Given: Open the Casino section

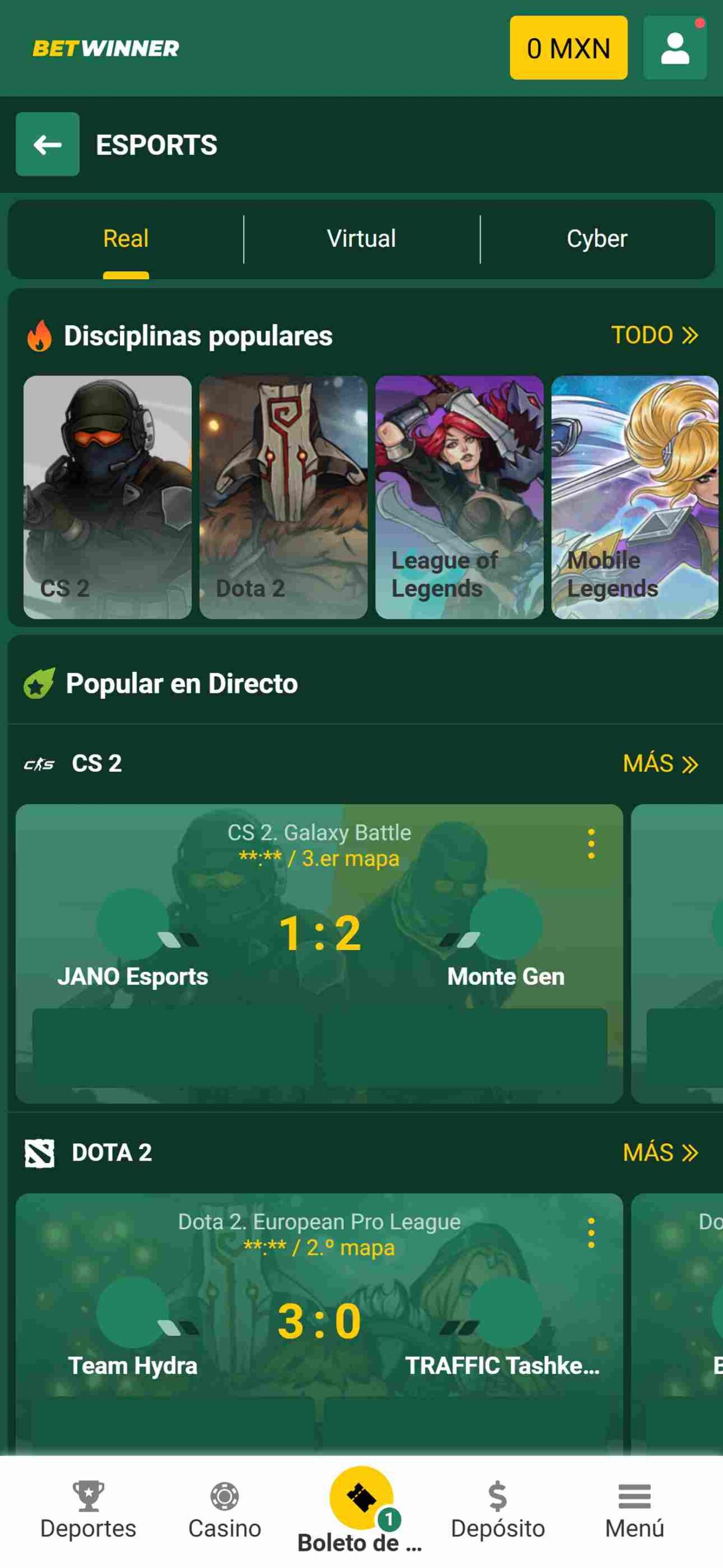Looking at the screenshot, I should pyautogui.click(x=225, y=1509).
